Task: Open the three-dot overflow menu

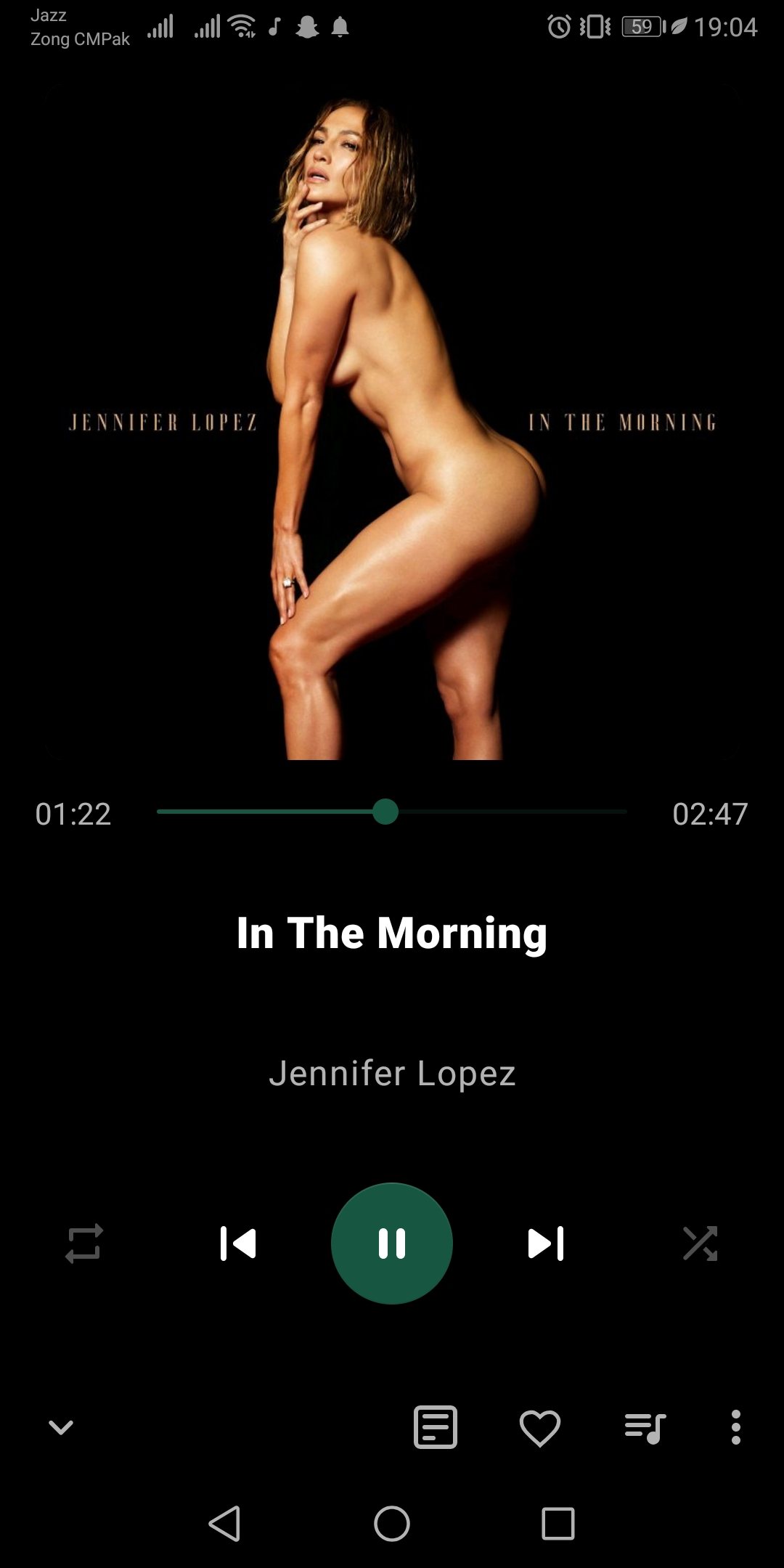Action: click(736, 1427)
